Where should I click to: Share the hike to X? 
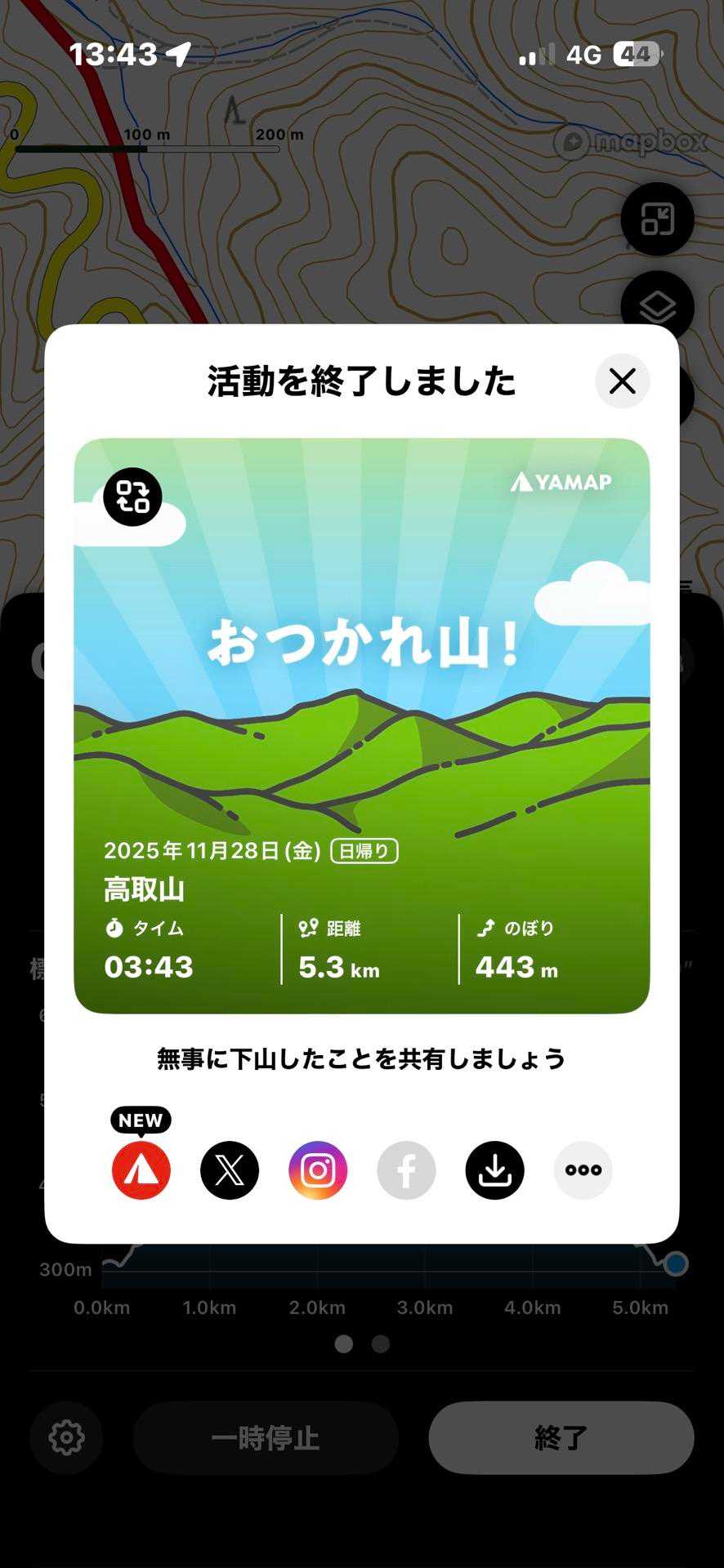click(230, 1170)
